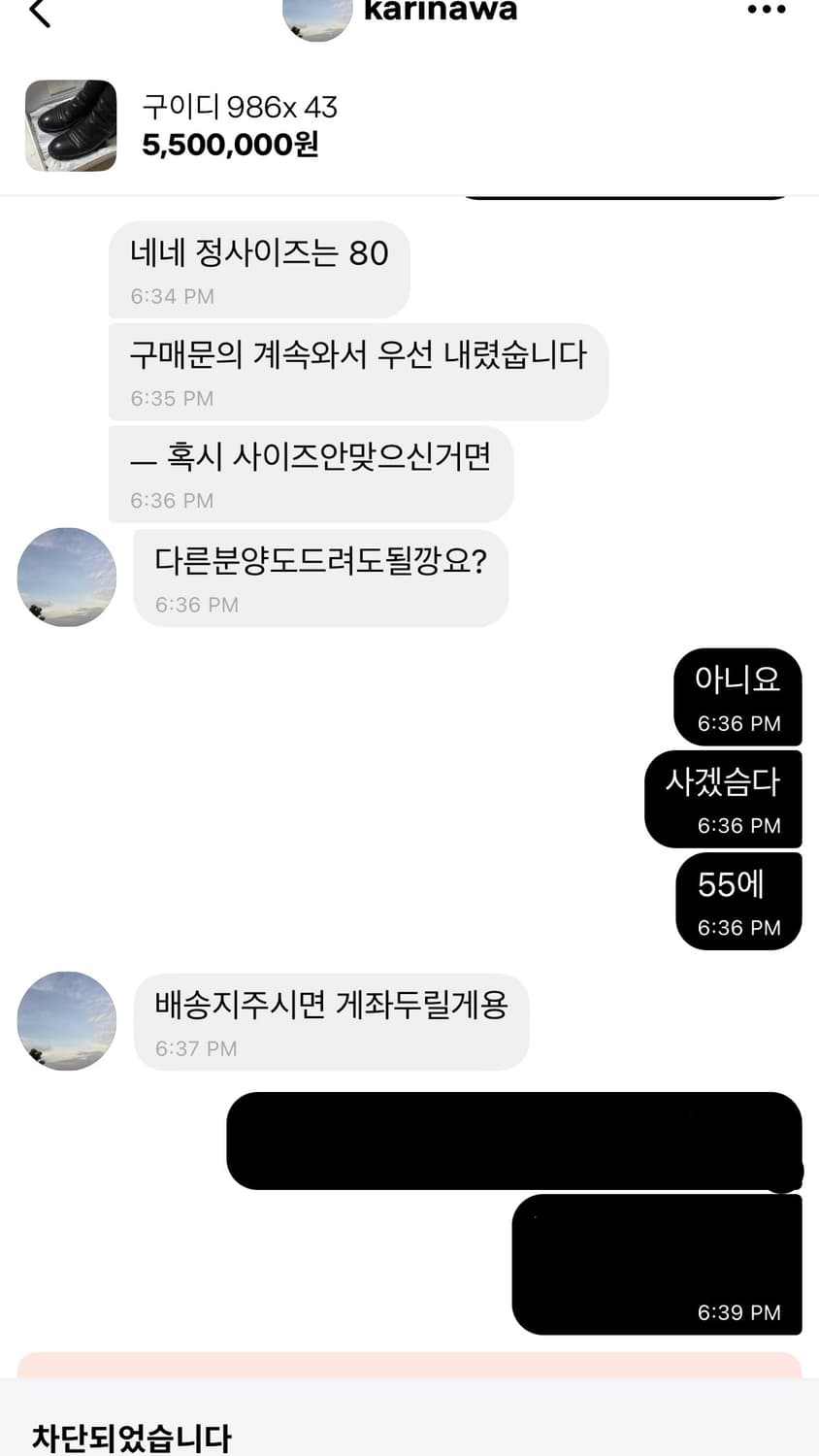This screenshot has width=819, height=1456.
Task: Open the three-dot options menu
Action: click(767, 10)
